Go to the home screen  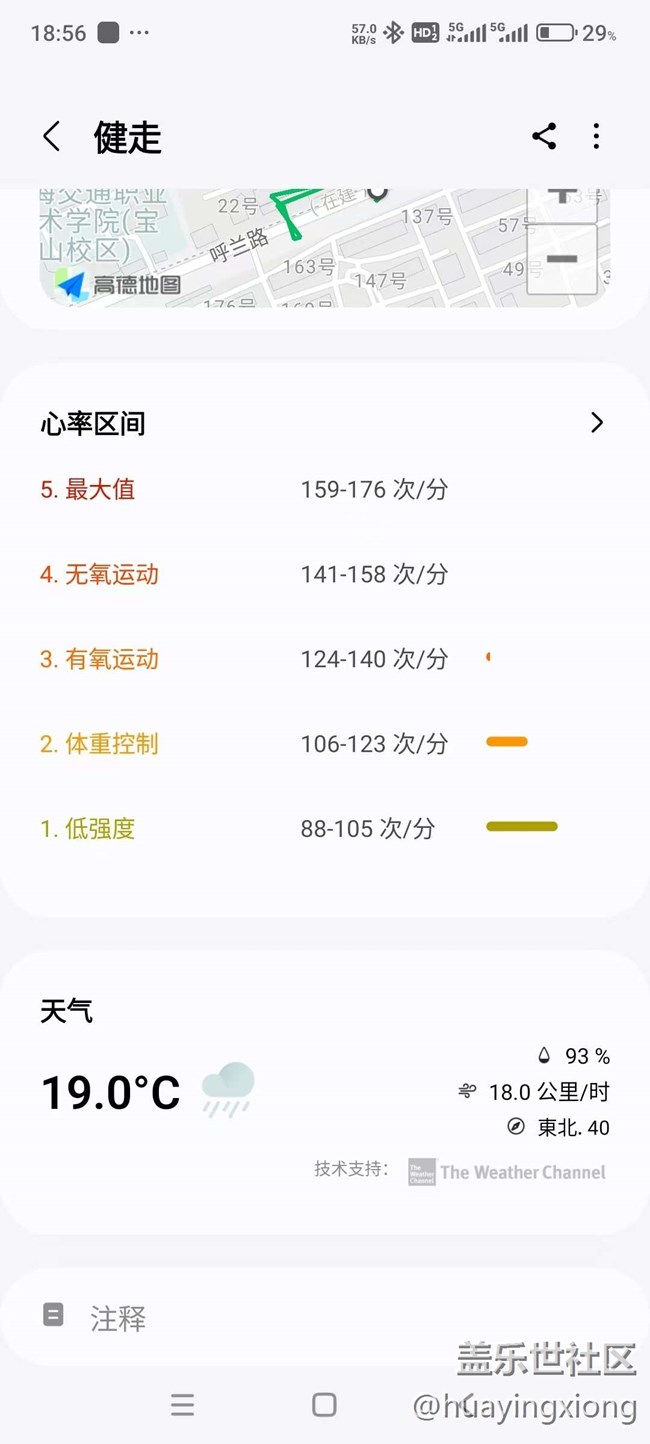click(324, 1405)
